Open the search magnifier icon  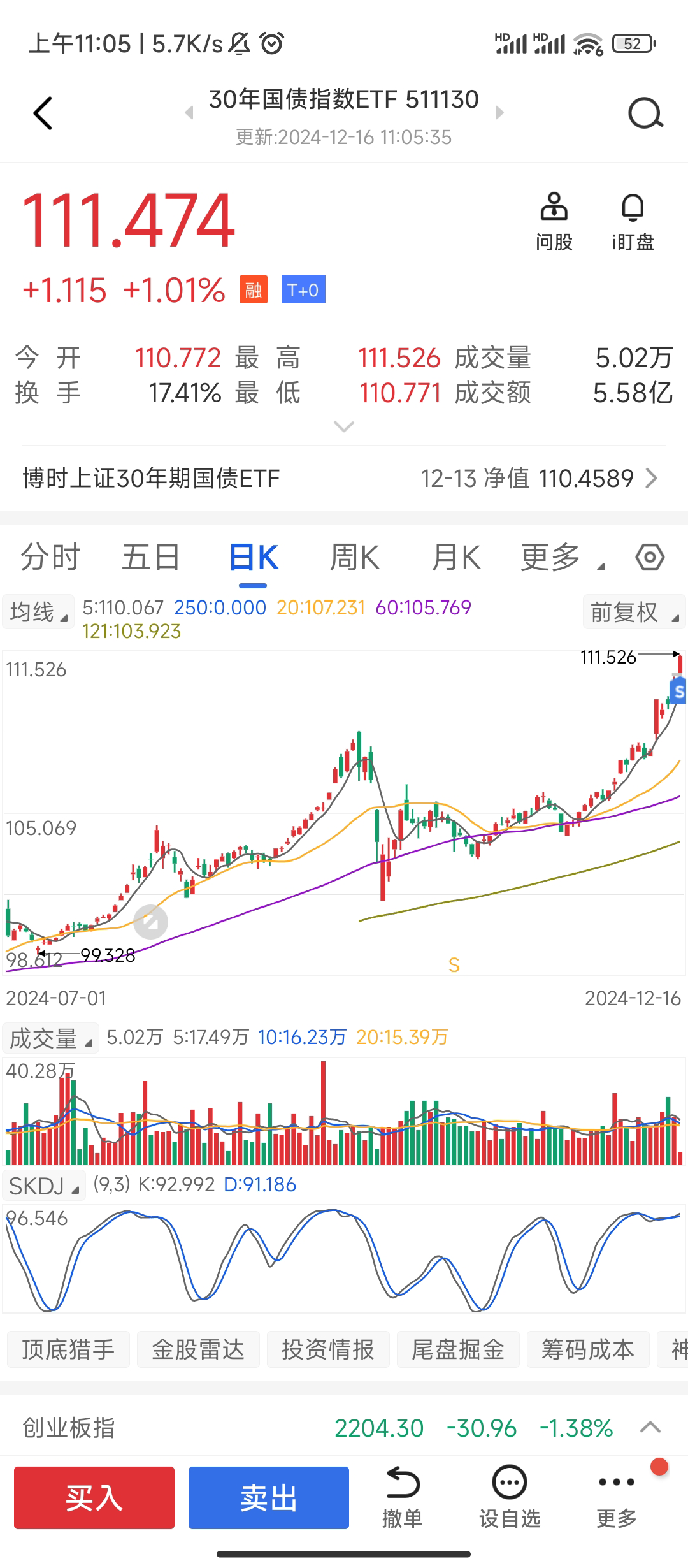click(645, 114)
